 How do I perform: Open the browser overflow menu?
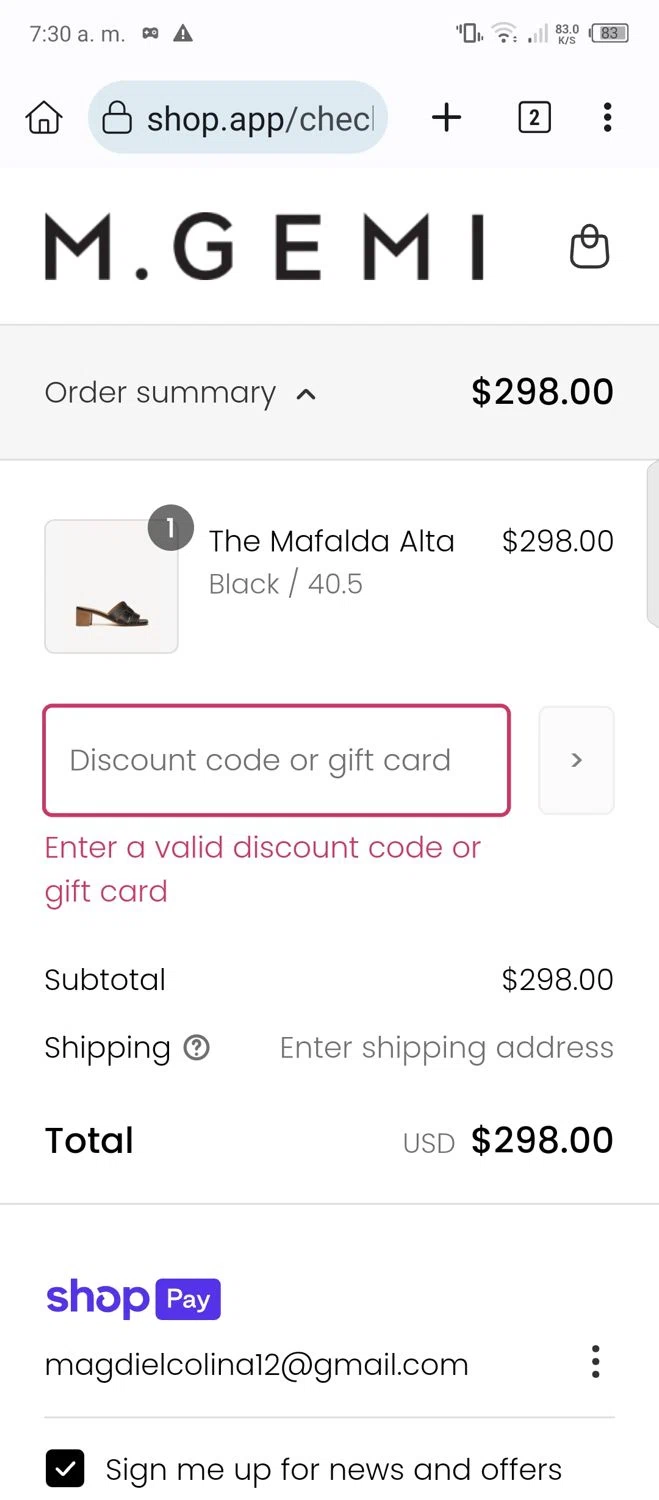607,118
